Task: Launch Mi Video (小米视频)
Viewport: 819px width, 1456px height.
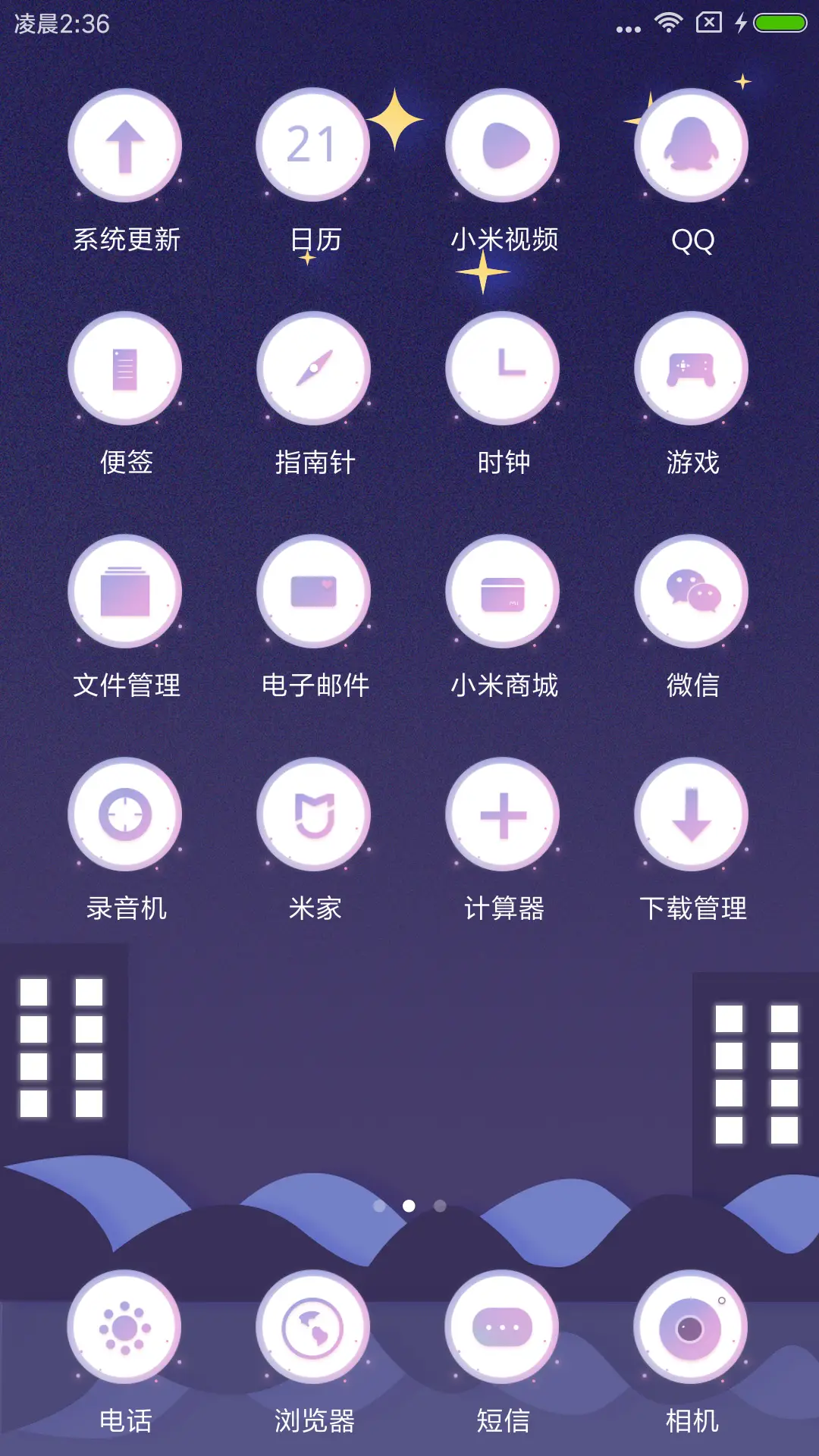Action: 503,146
